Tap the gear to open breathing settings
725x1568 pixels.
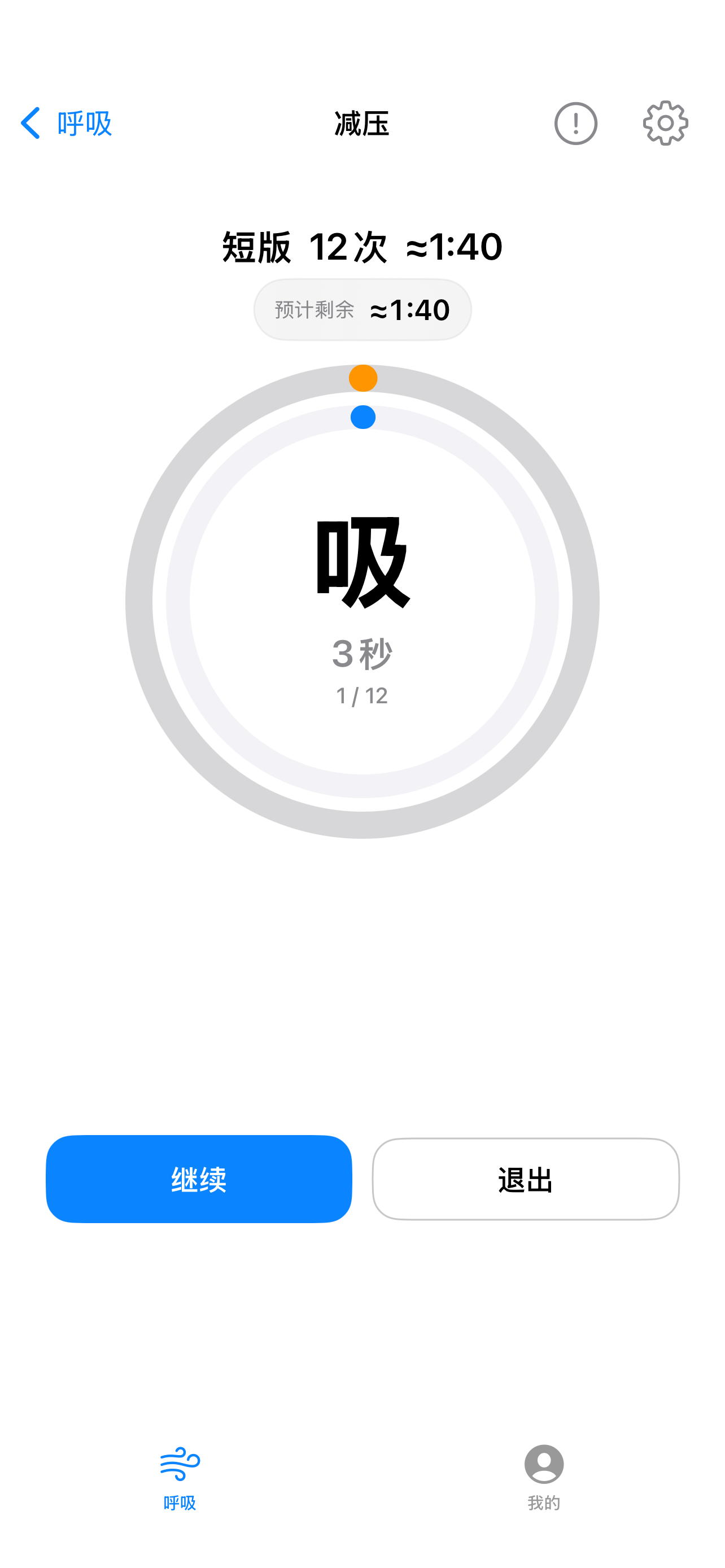click(x=665, y=122)
